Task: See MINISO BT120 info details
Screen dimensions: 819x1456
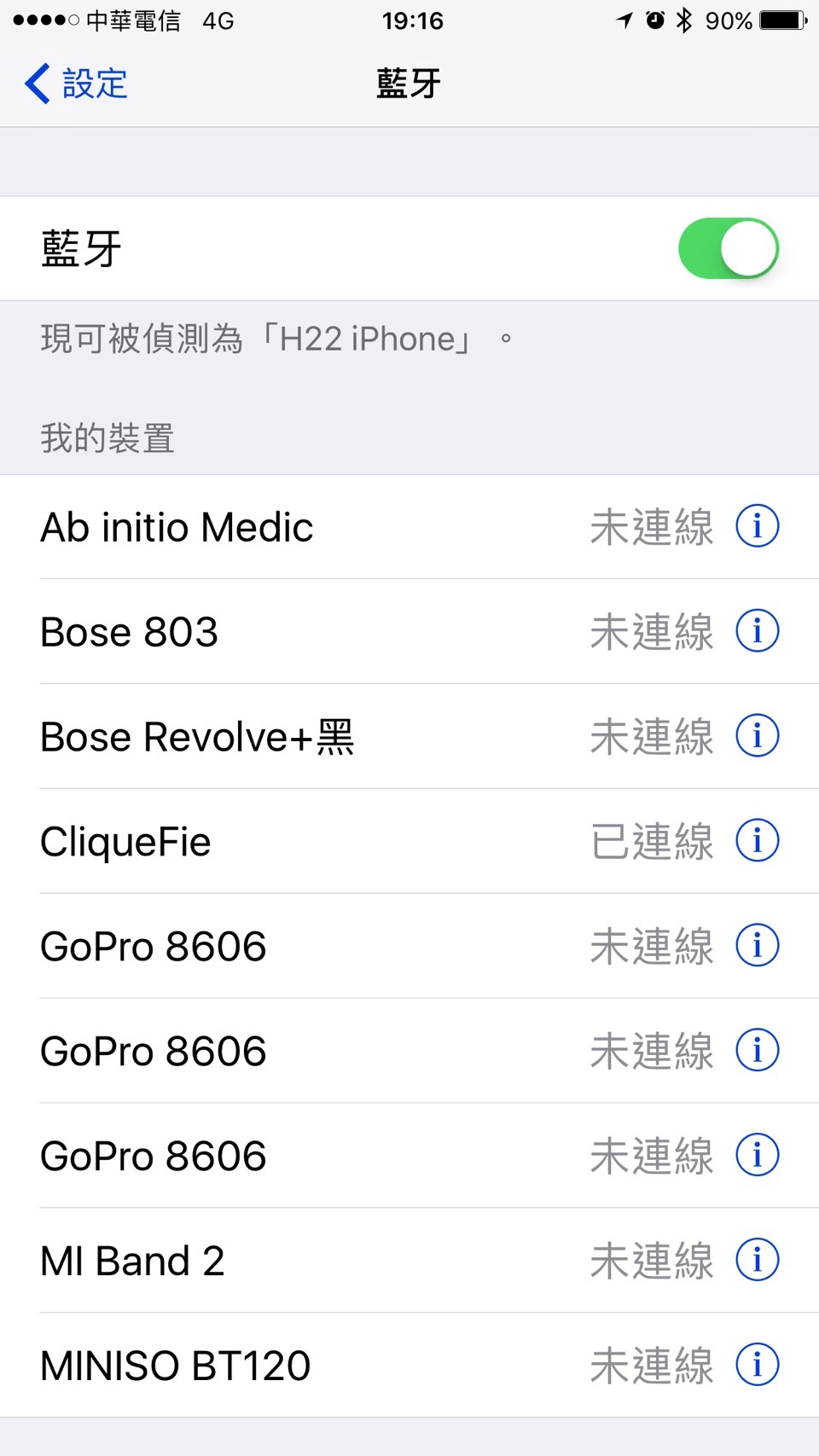Action: (757, 1365)
